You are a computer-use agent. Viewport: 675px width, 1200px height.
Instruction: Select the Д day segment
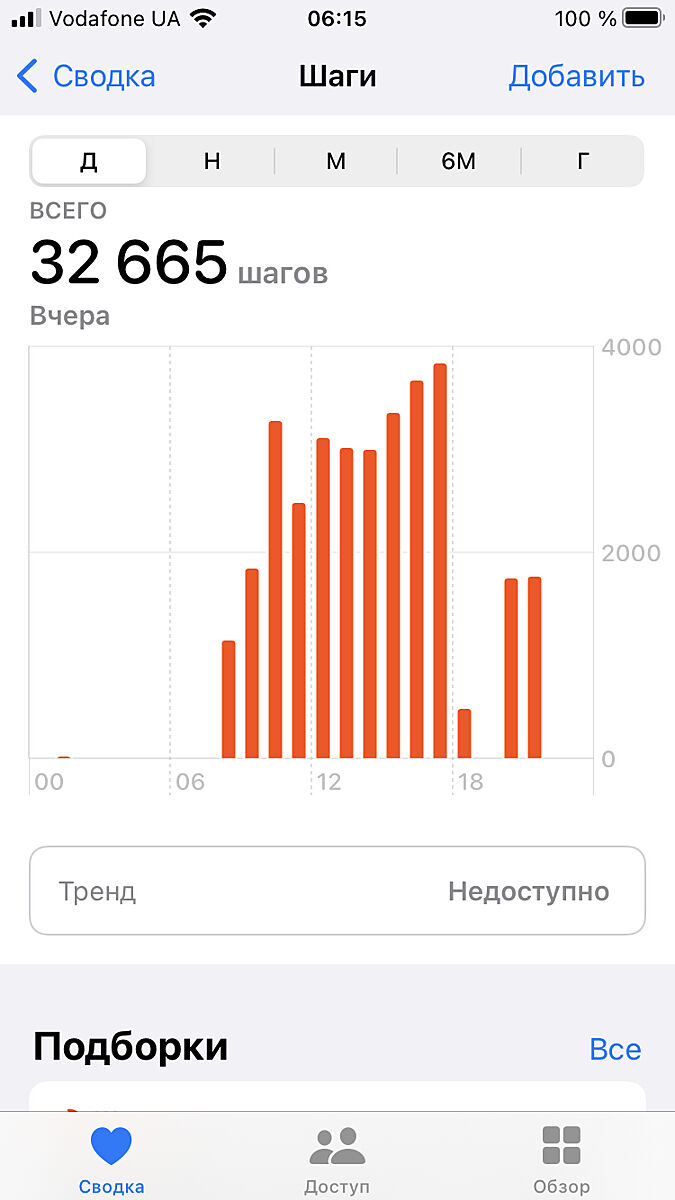[89, 161]
